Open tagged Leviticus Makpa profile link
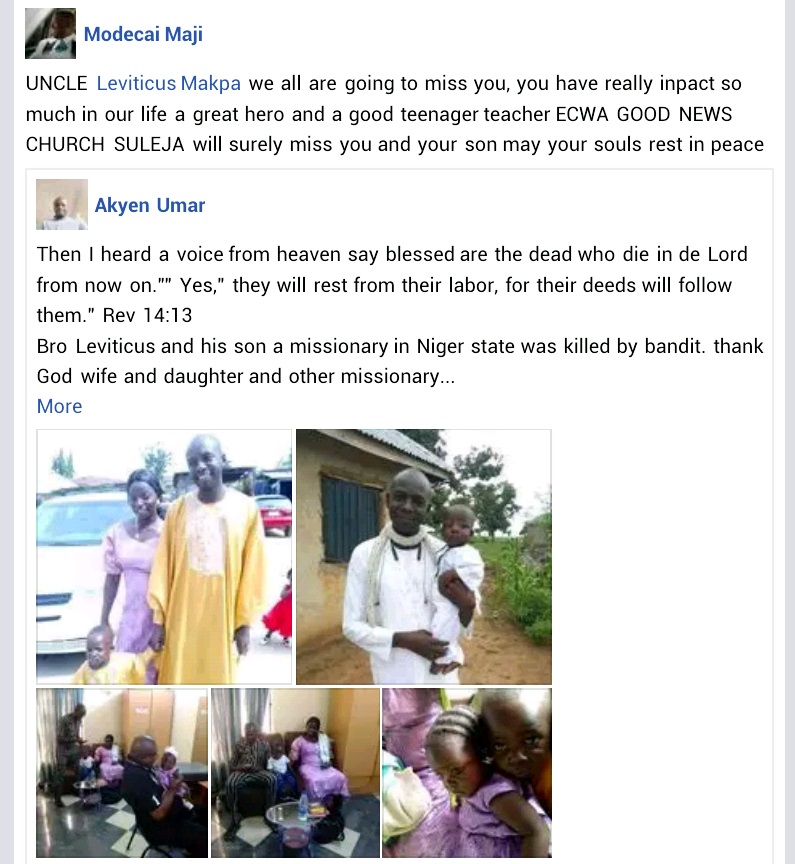Viewport: 795px width, 864px height. 169,83
